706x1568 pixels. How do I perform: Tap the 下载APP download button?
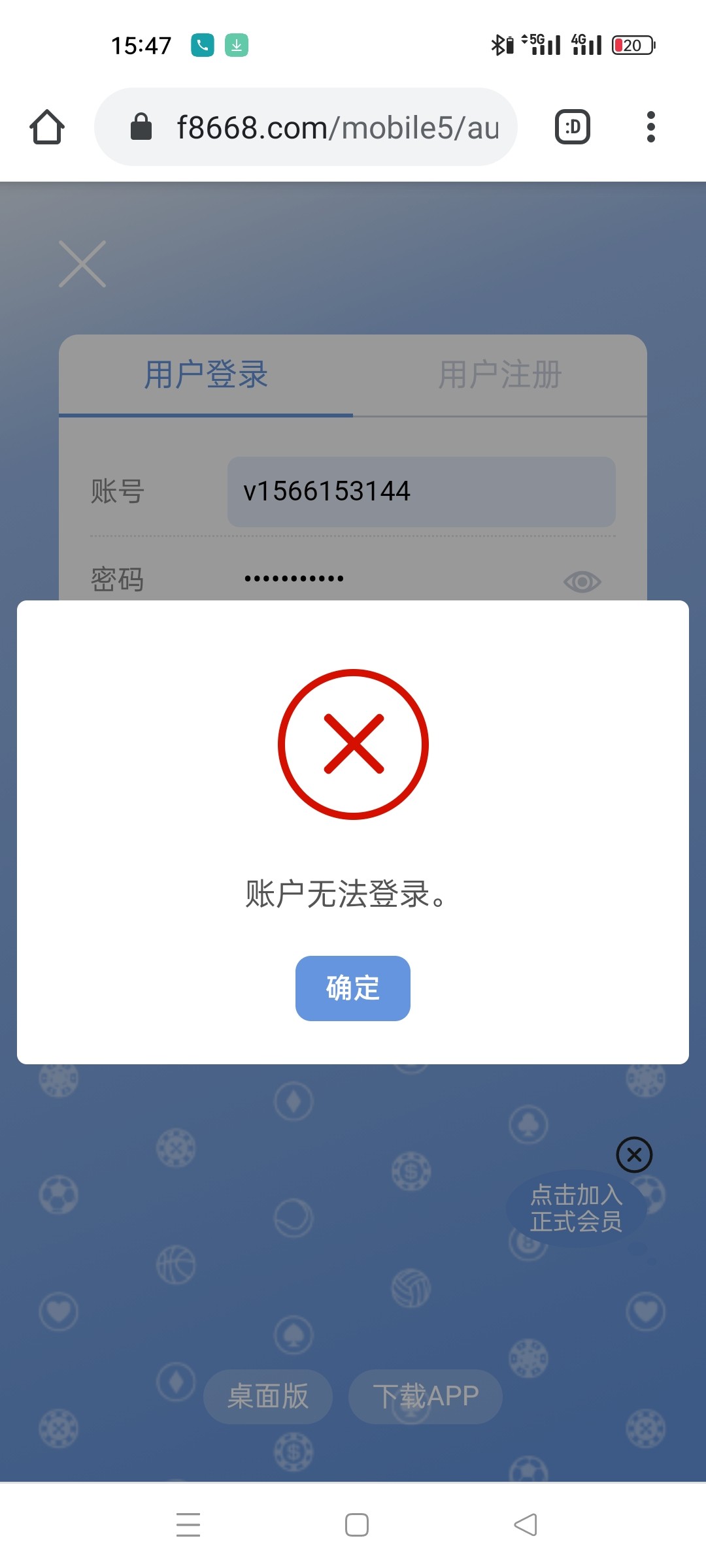(426, 1396)
